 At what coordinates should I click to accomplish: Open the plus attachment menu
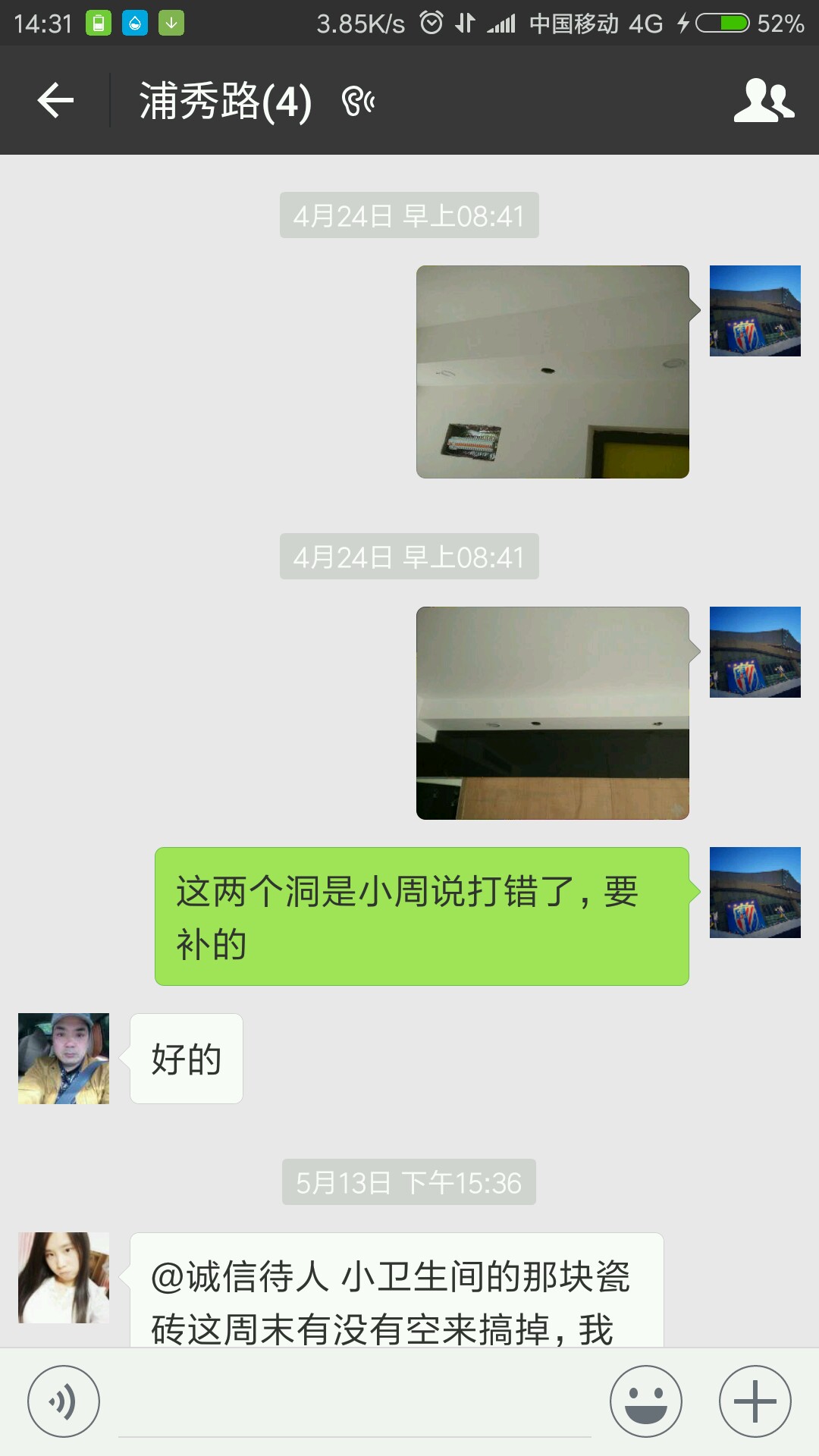pyautogui.click(x=755, y=1401)
